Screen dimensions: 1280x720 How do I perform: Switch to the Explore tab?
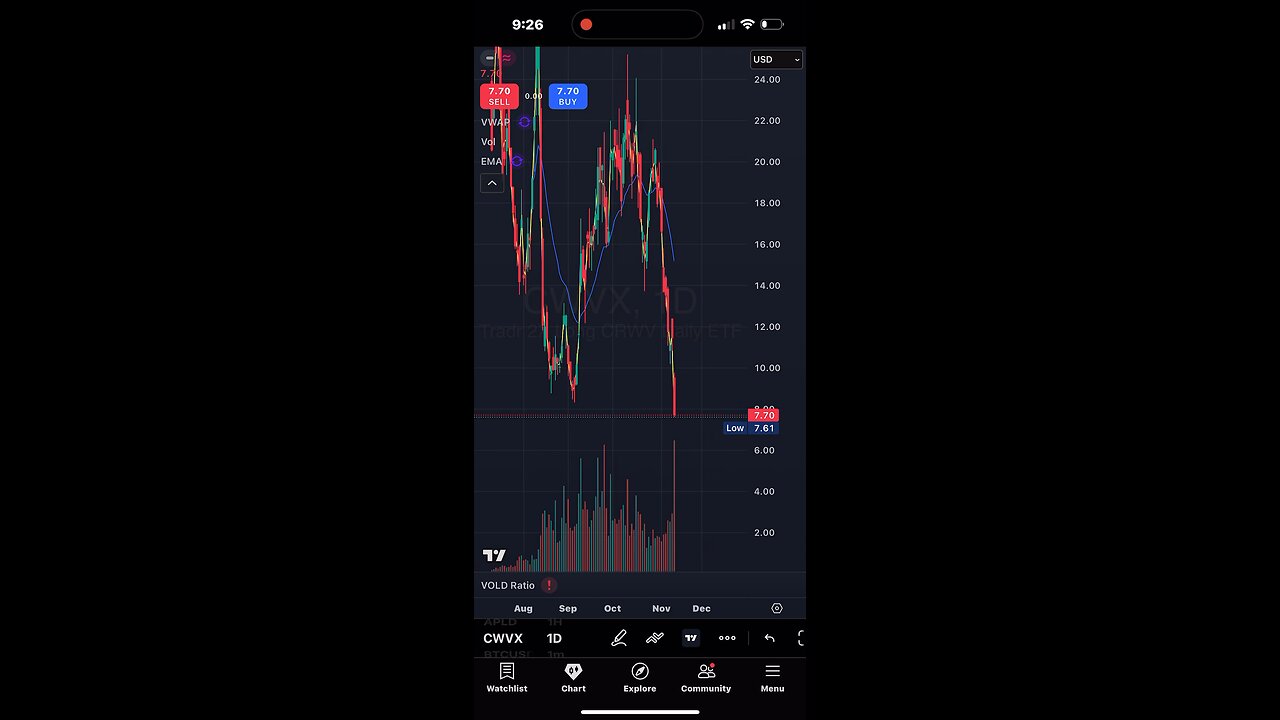click(x=640, y=677)
